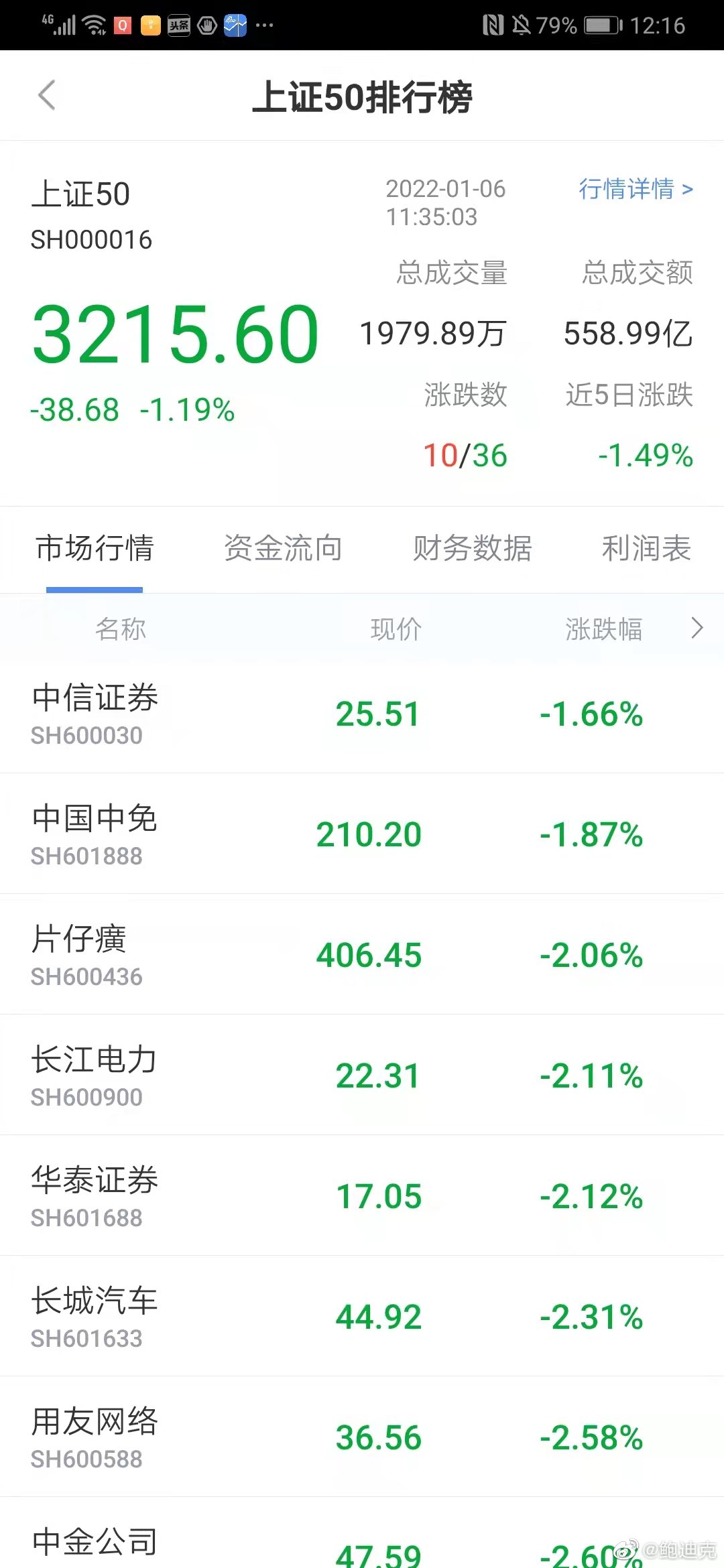The width and height of the screenshot is (724, 1568).
Task: Open the 用友网络 stock row
Action: click(362, 1437)
